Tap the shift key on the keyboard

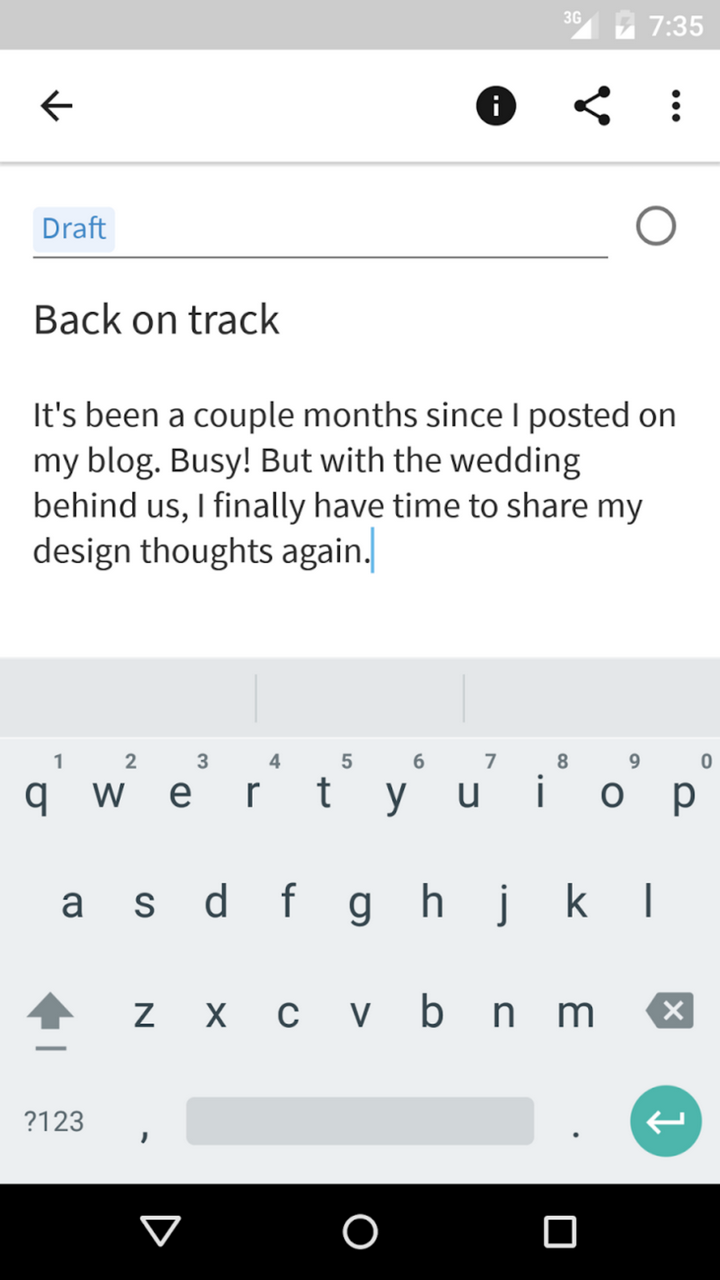tap(50, 1014)
